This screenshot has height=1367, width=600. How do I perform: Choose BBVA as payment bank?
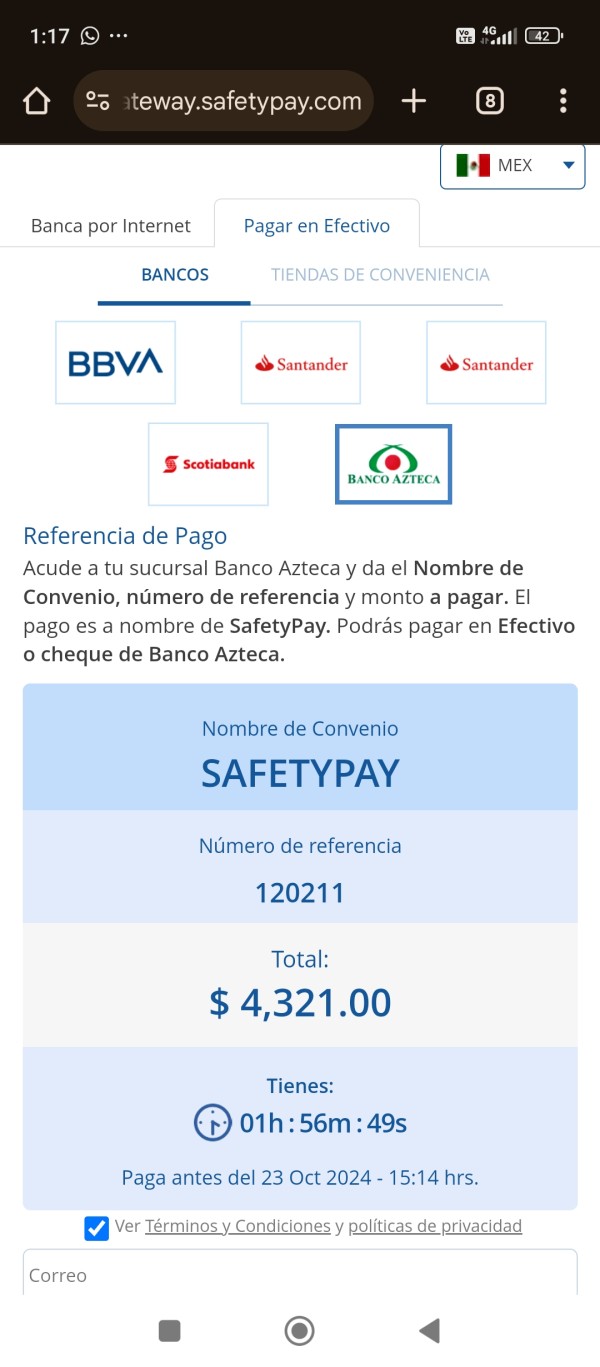115,362
